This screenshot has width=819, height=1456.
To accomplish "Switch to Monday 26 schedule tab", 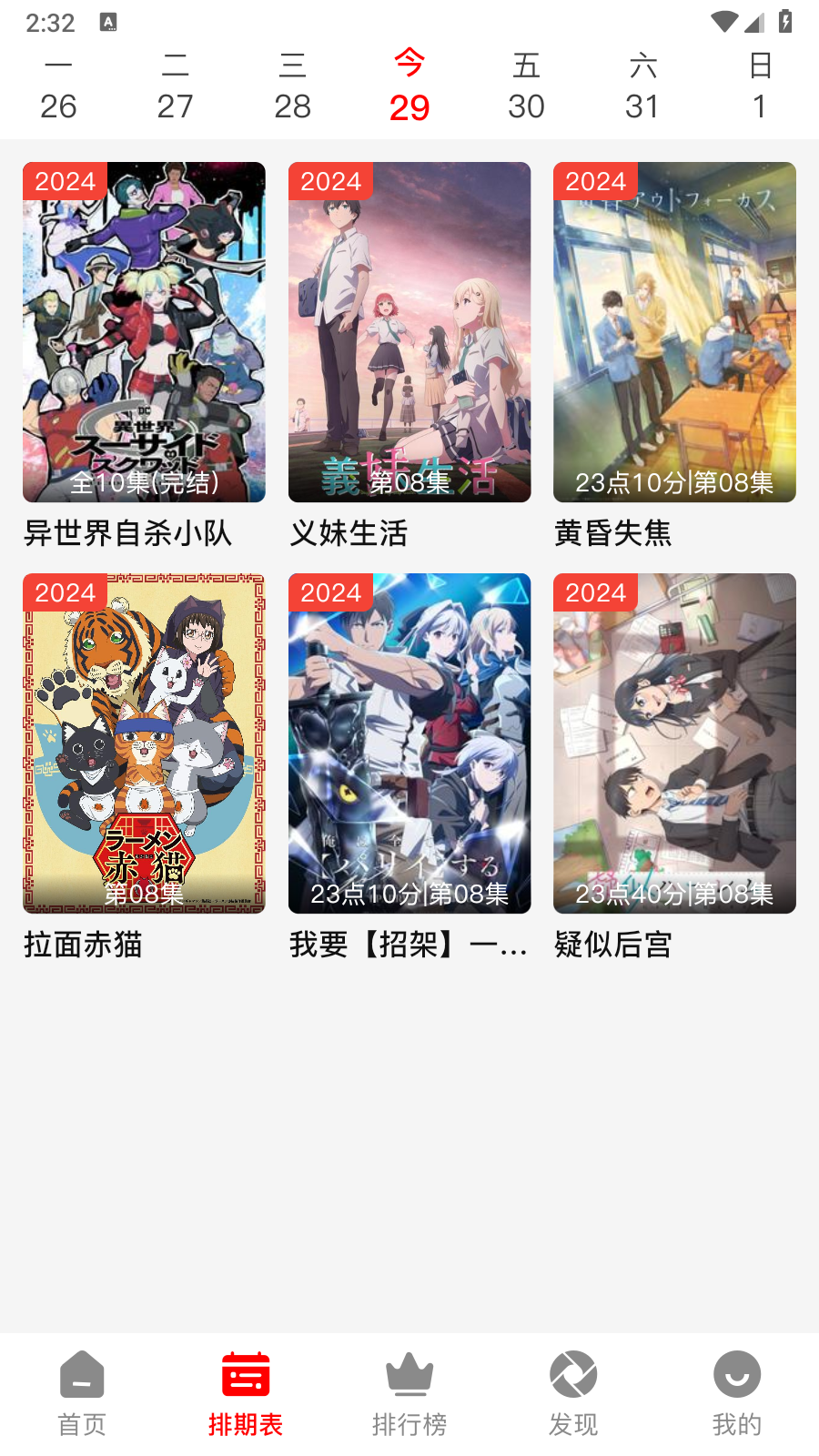I will pos(59,86).
